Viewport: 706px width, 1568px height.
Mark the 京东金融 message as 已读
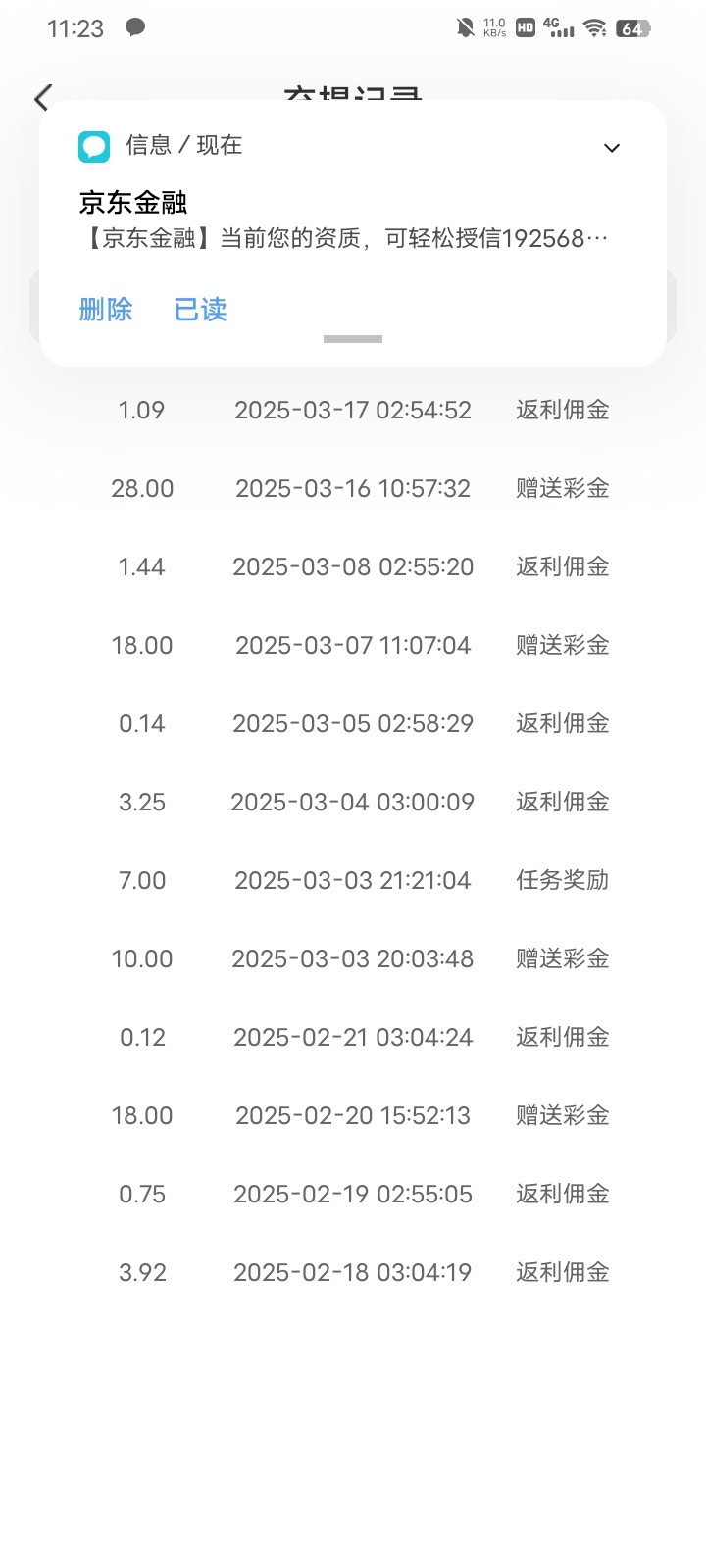click(x=200, y=310)
